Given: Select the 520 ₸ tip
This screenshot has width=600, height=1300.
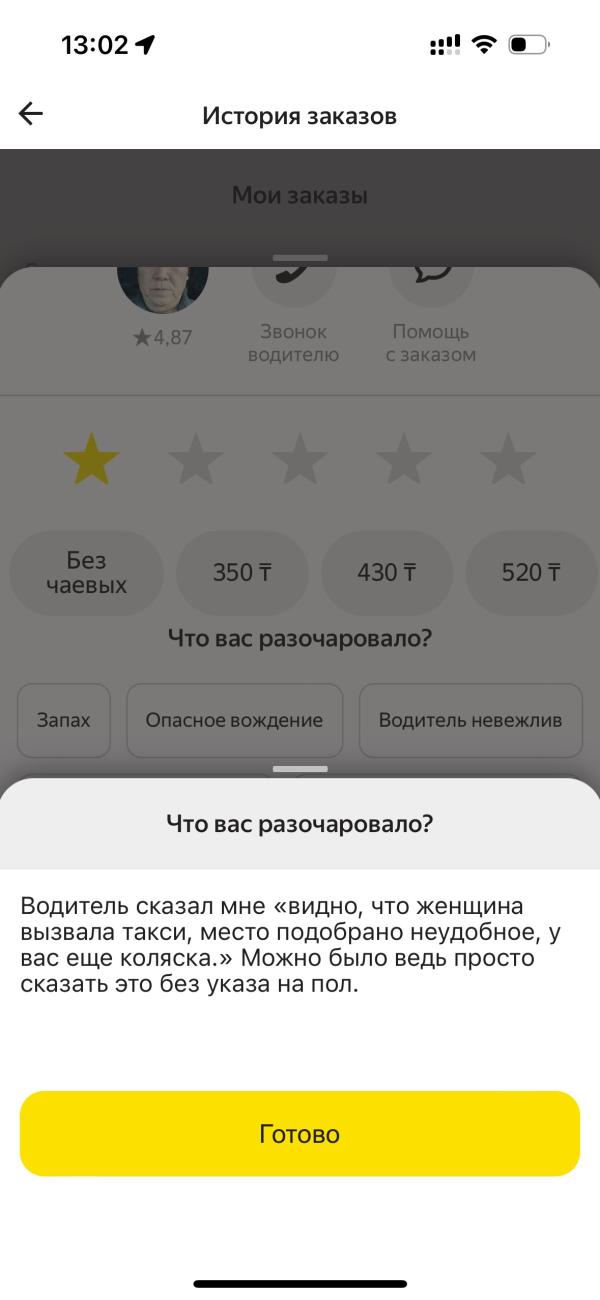Looking at the screenshot, I should [530, 573].
